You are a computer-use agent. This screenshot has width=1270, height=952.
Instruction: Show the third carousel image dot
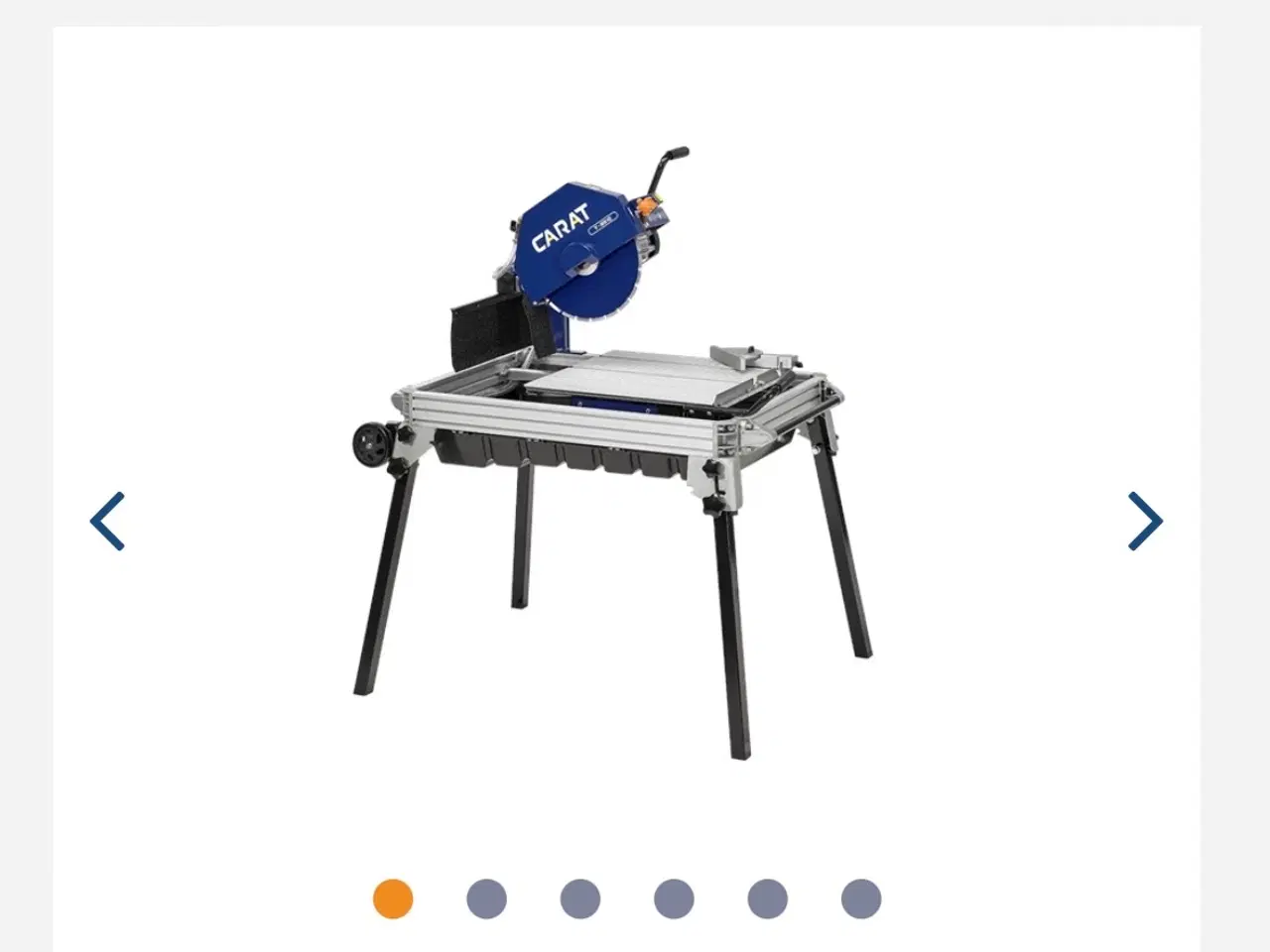pos(579,898)
